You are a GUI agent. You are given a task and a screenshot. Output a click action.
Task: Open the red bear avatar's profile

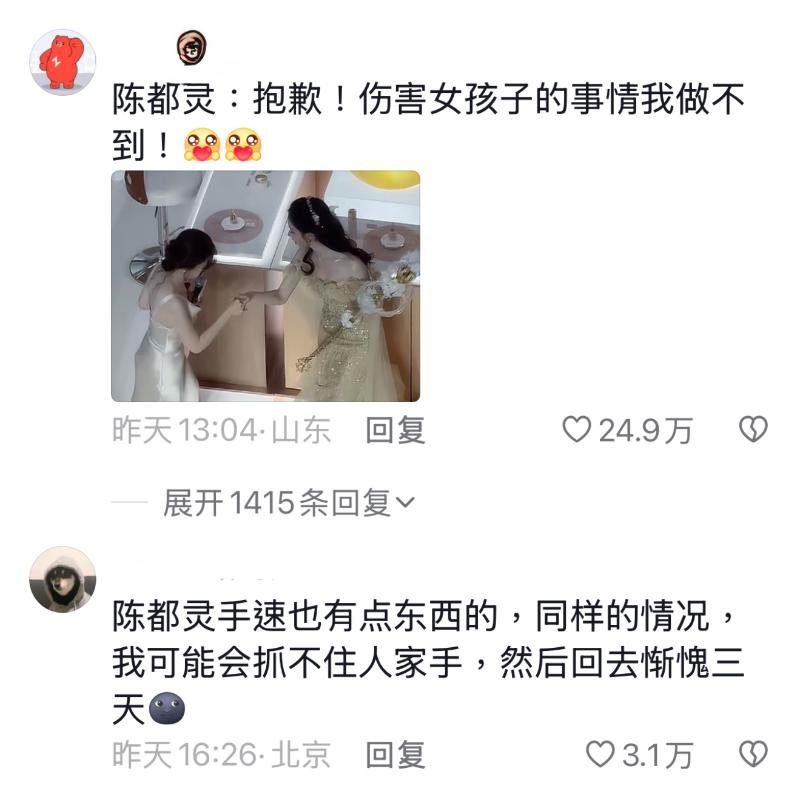tap(63, 62)
